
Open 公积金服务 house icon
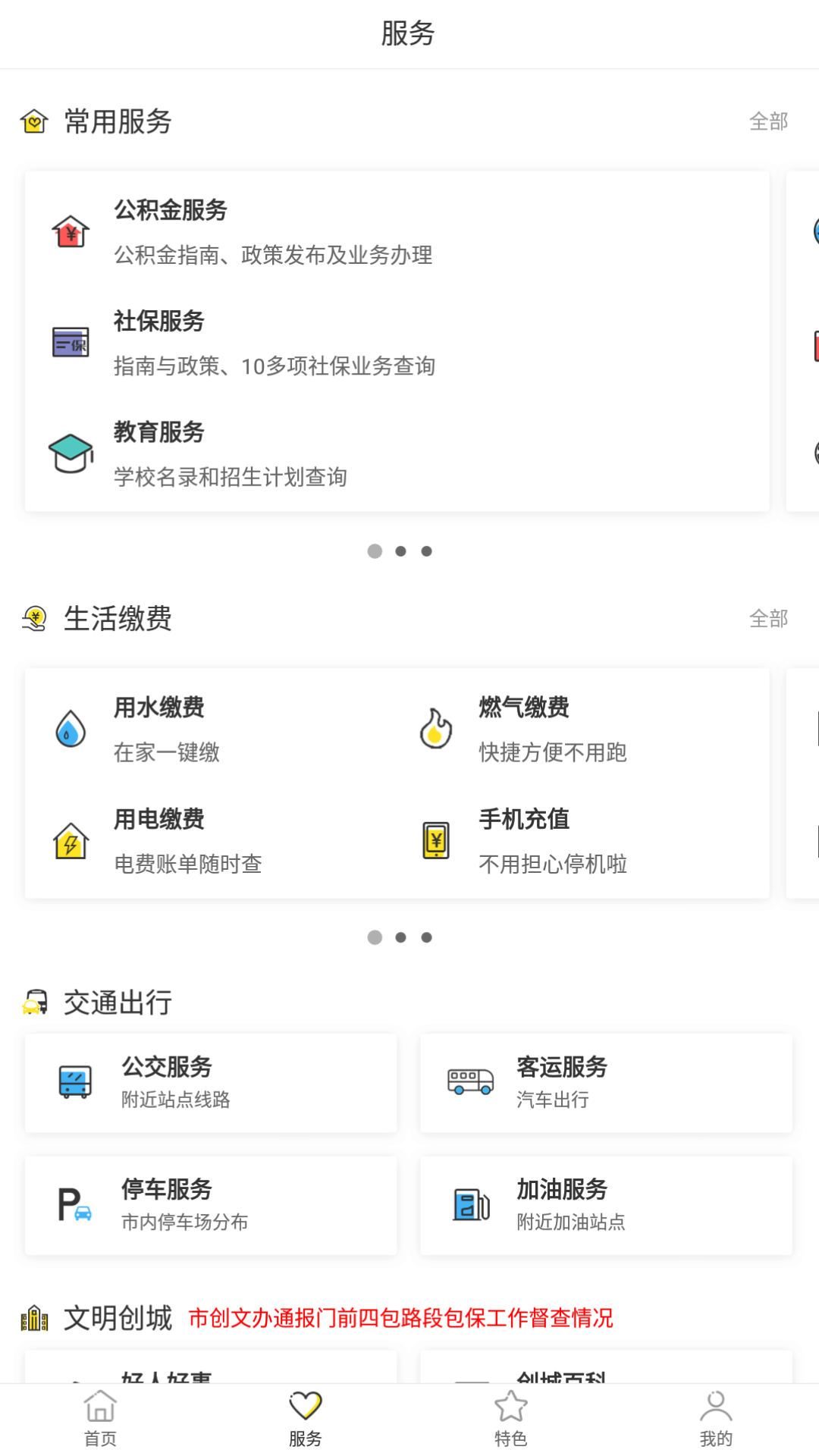click(x=71, y=231)
